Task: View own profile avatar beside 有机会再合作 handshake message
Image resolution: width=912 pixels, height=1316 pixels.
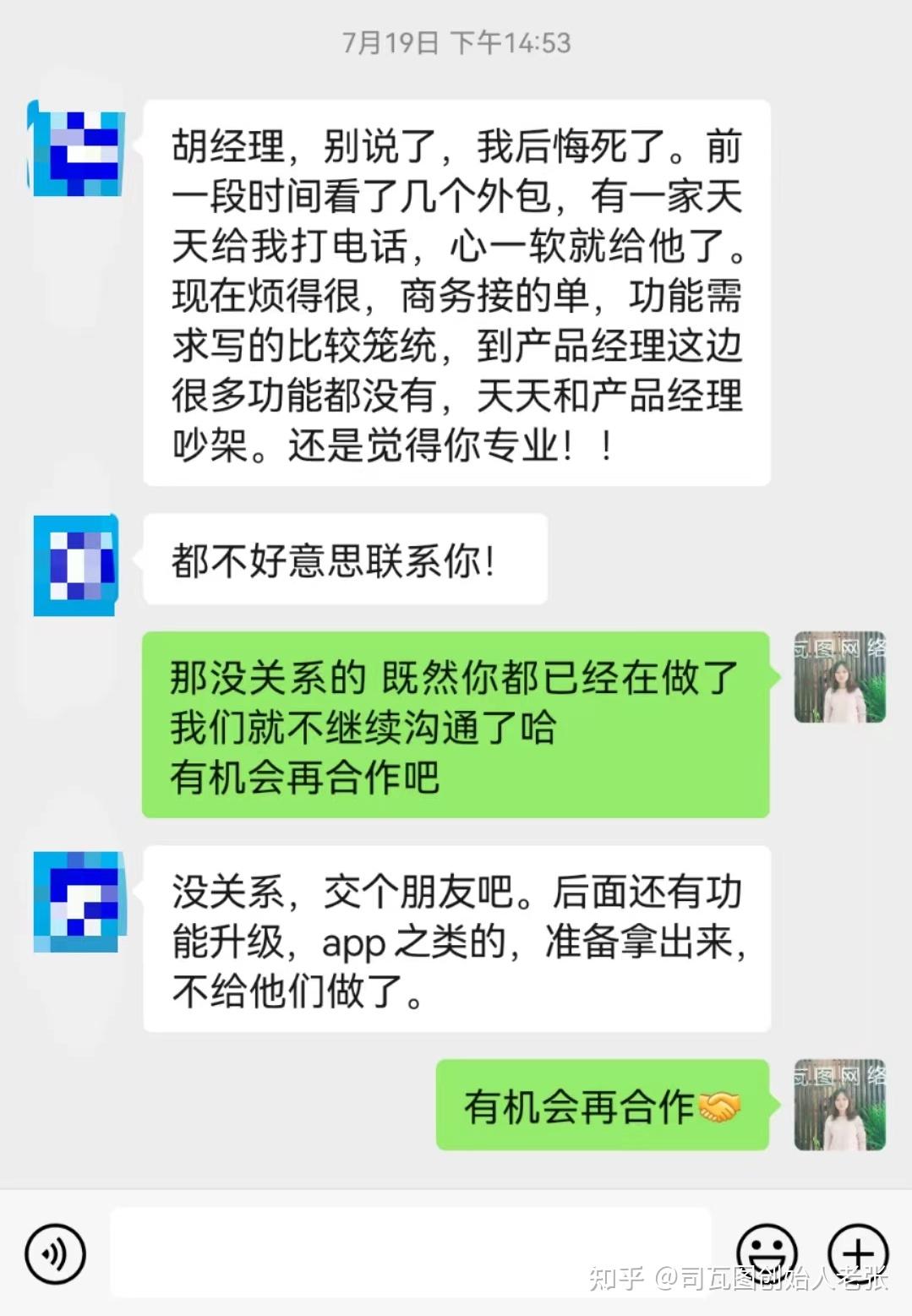Action: click(839, 1104)
